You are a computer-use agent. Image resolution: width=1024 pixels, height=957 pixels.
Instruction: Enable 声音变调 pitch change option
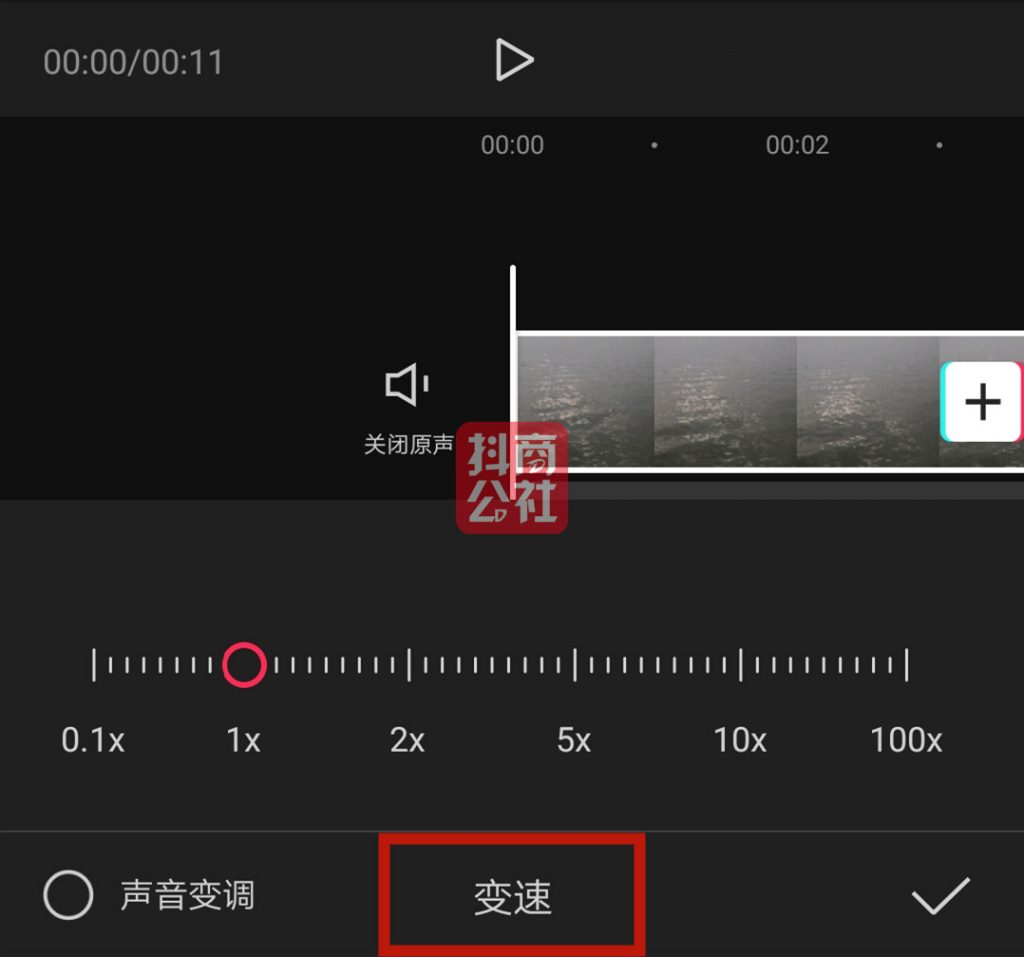[69, 895]
